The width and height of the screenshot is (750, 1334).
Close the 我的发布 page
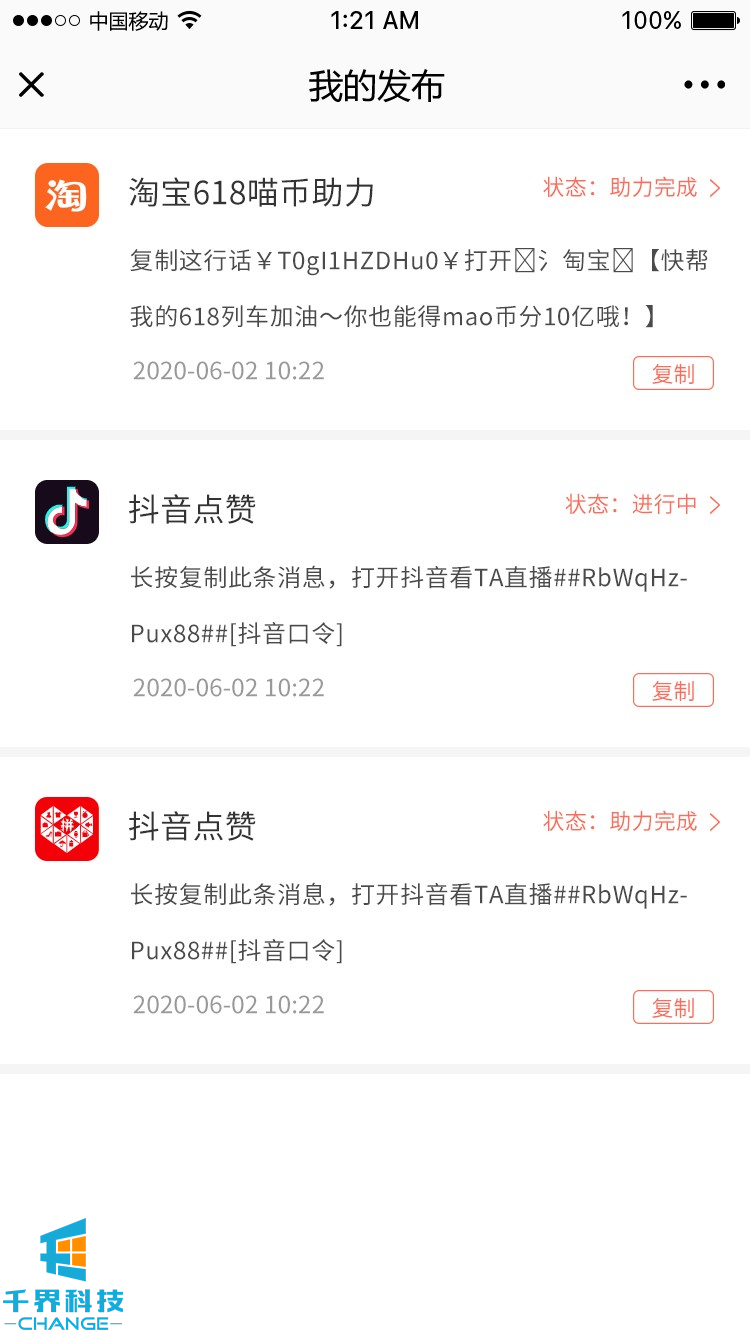point(32,85)
